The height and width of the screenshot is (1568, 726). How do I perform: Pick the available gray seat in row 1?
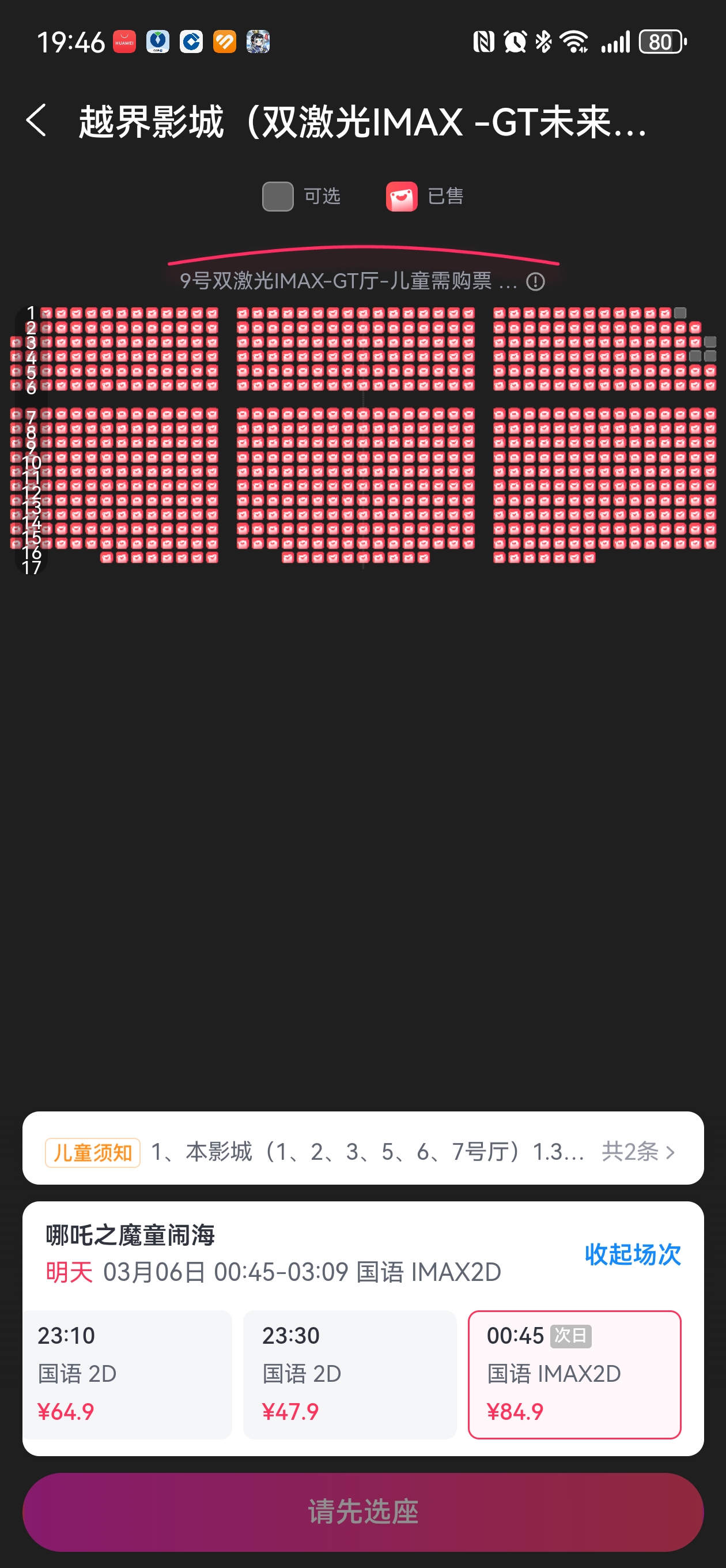680,313
